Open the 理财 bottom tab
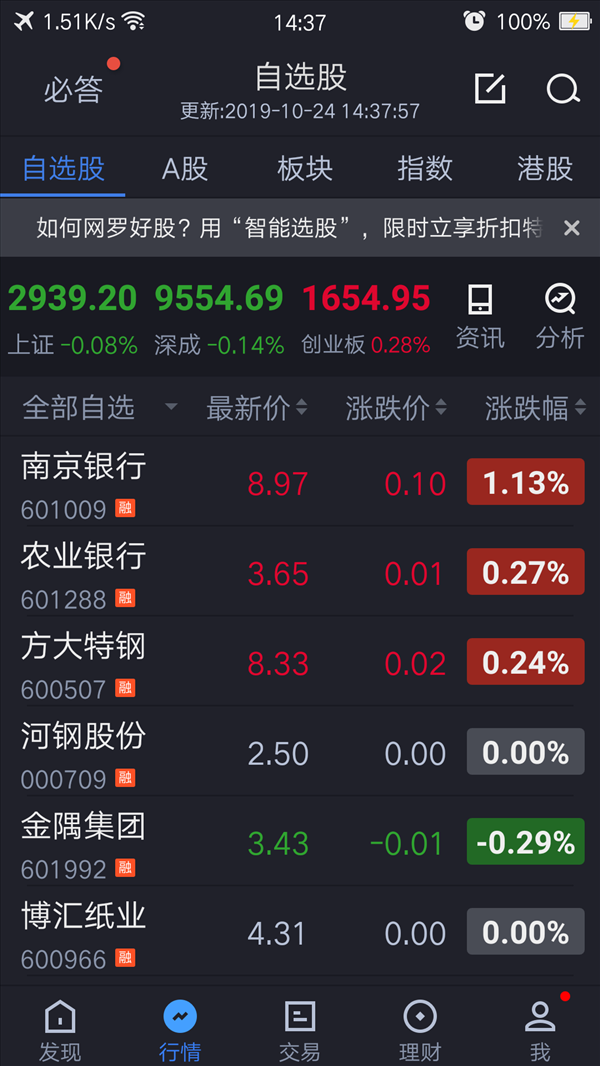This screenshot has width=600, height=1066. [x=420, y=1031]
